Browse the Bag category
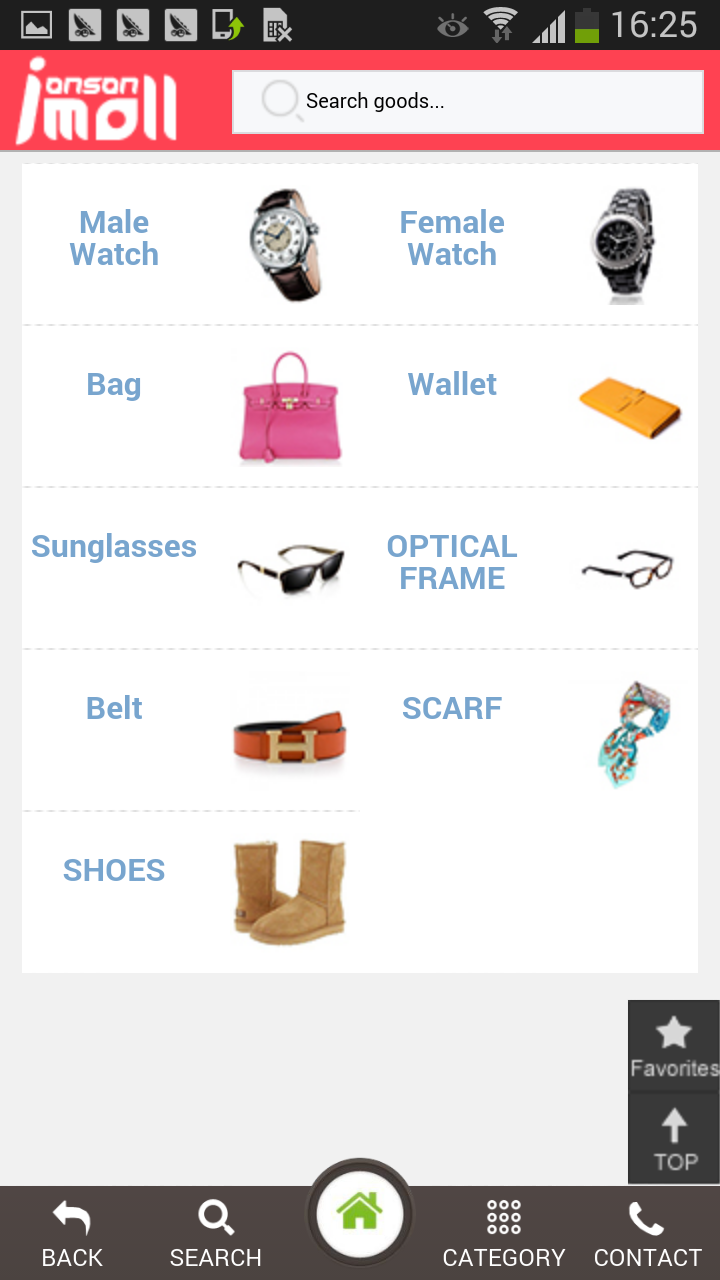The height and width of the screenshot is (1280, 720). pyautogui.click(x=191, y=406)
